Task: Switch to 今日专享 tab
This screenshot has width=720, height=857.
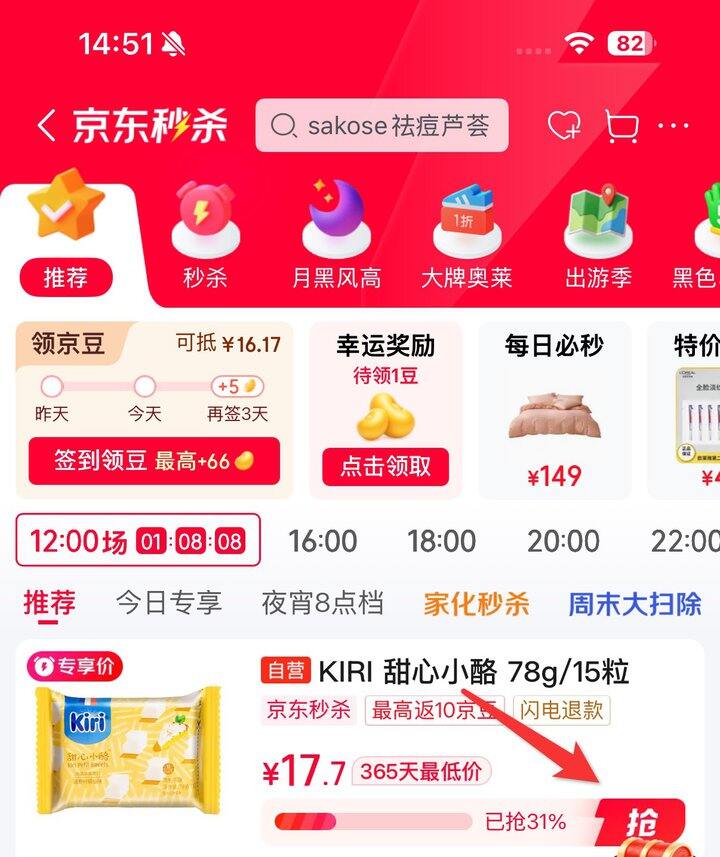Action: click(x=168, y=603)
